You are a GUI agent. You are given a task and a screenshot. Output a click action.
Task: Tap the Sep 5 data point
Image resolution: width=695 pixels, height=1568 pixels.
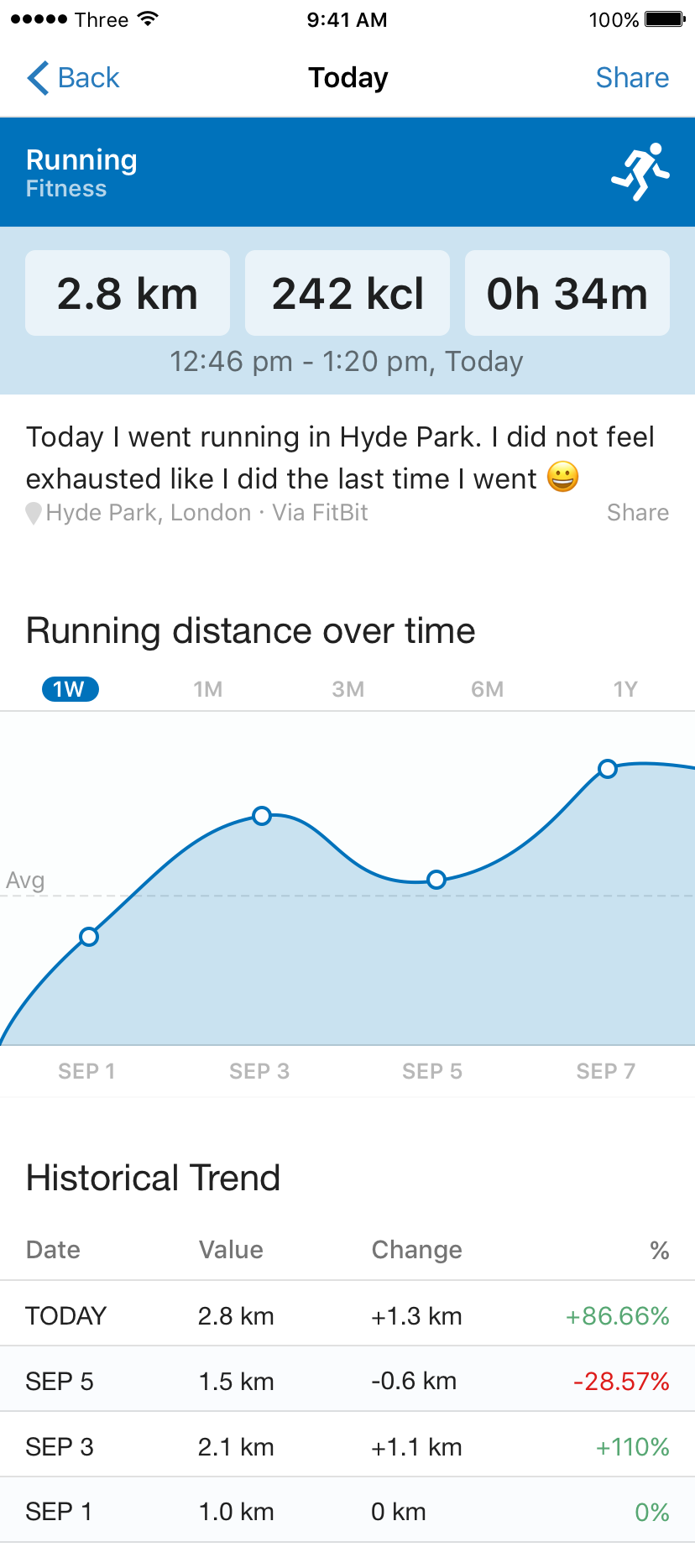coord(436,880)
